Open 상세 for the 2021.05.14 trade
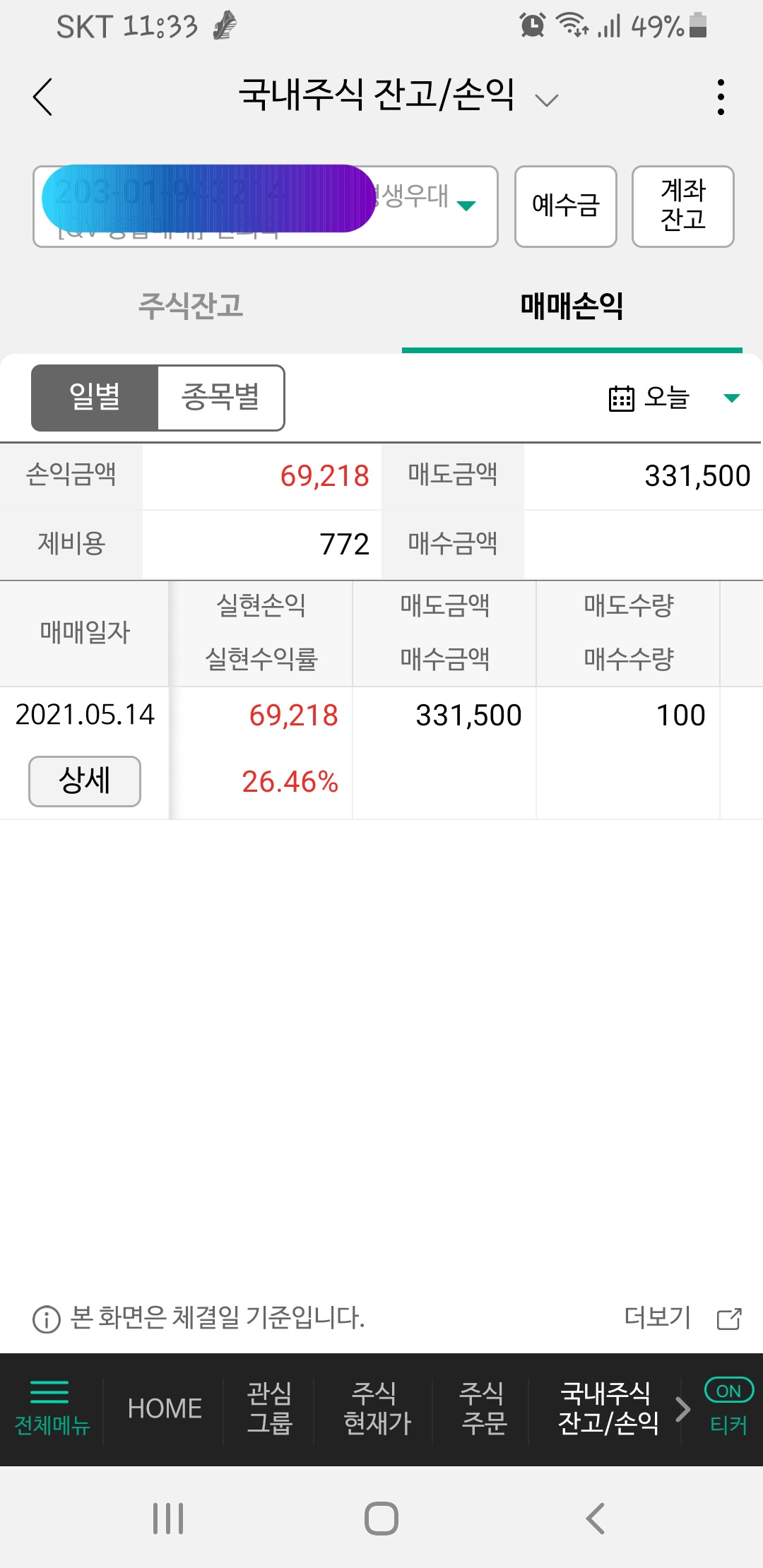This screenshot has height=1568, width=763. pos(83,780)
